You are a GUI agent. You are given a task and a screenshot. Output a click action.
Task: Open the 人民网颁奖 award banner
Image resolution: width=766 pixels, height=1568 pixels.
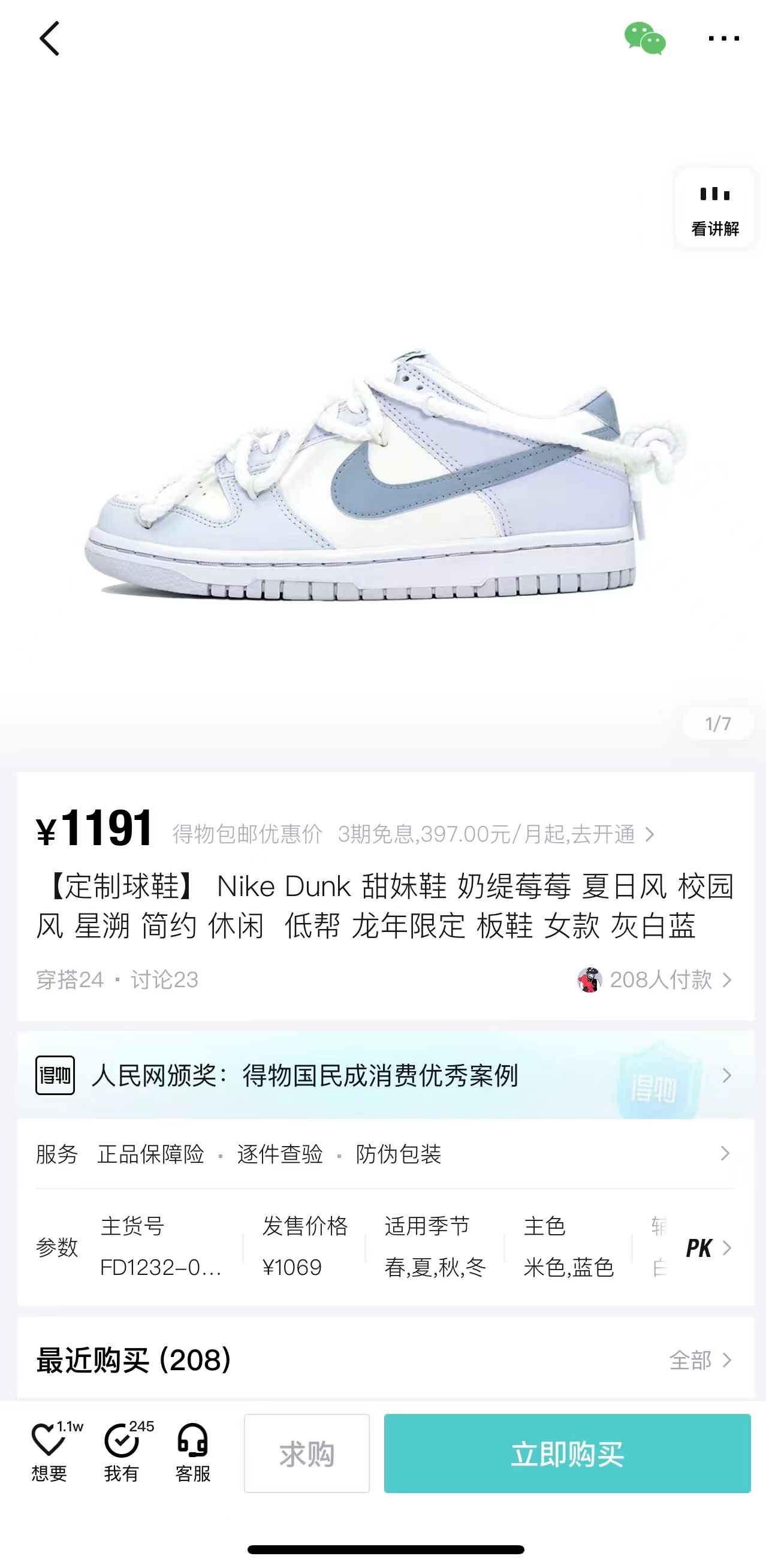click(385, 1075)
